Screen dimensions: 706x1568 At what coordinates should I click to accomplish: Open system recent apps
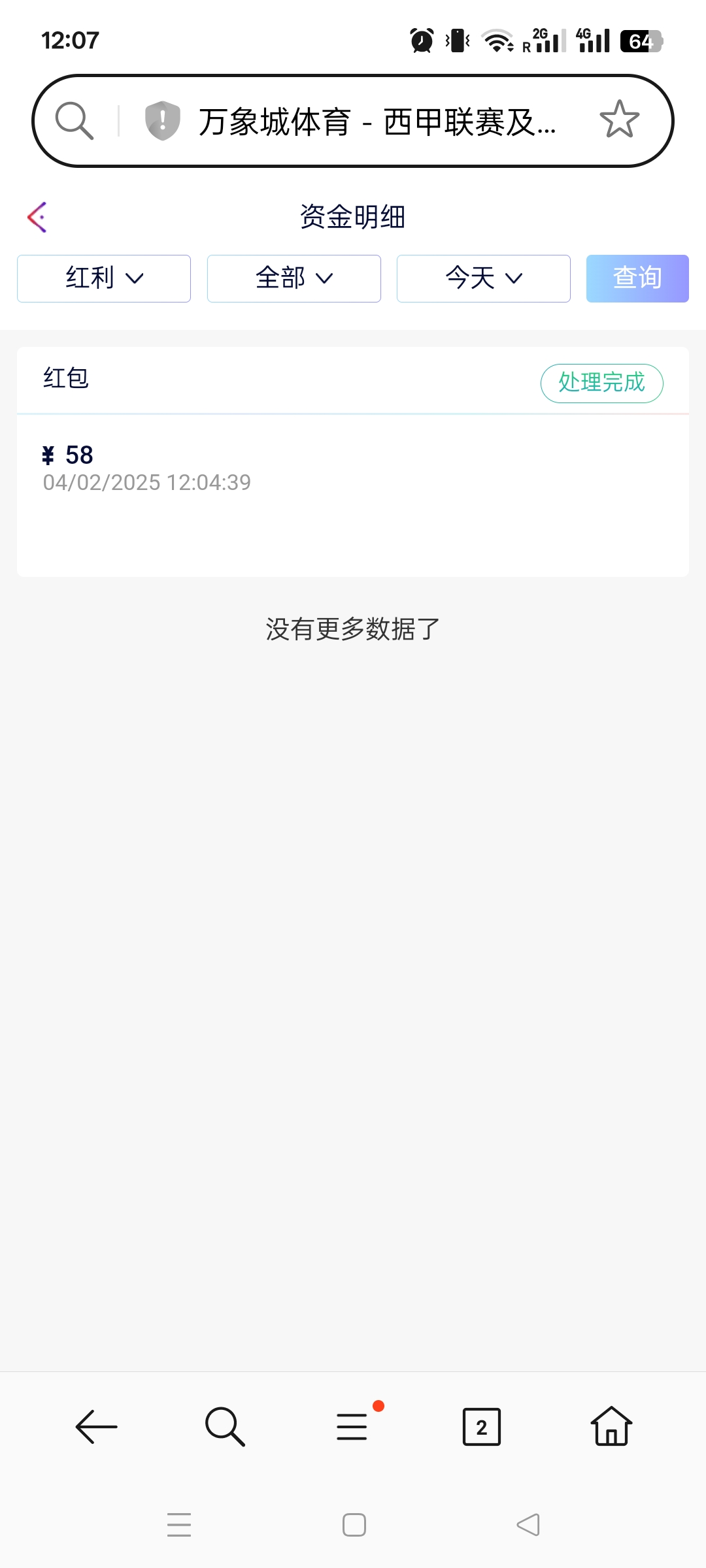pyautogui.click(x=178, y=1524)
